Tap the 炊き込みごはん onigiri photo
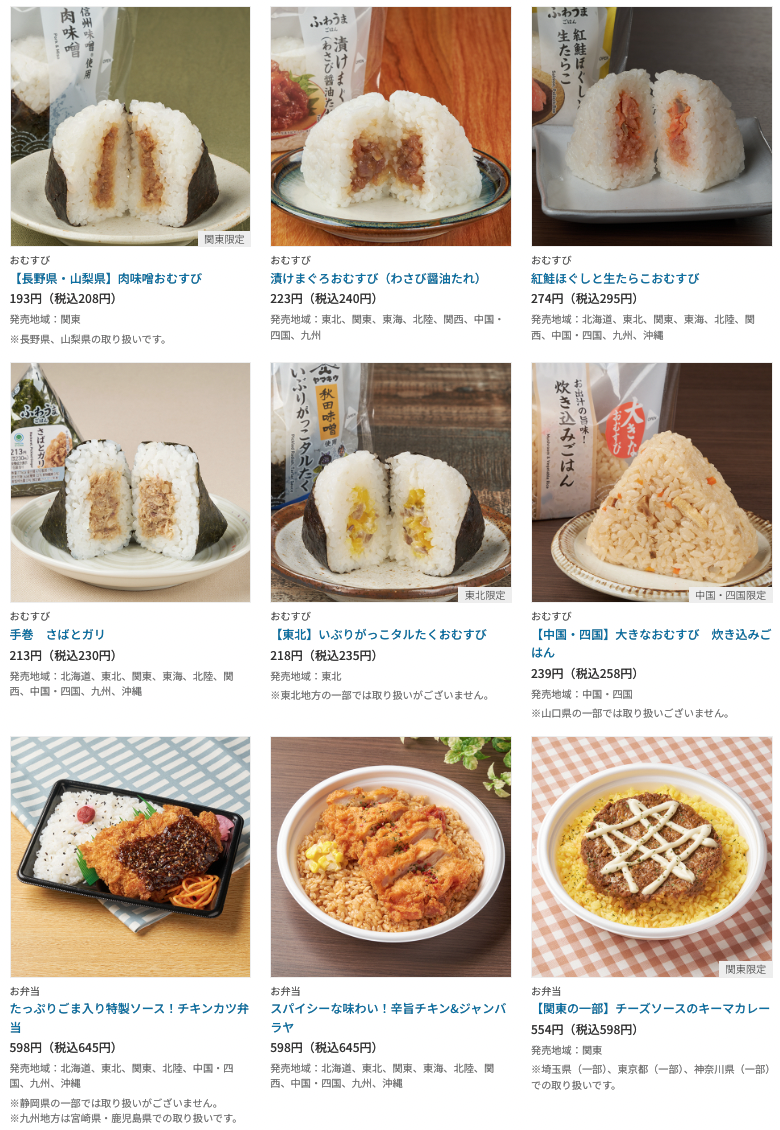This screenshot has height=1130, width=780. click(651, 482)
